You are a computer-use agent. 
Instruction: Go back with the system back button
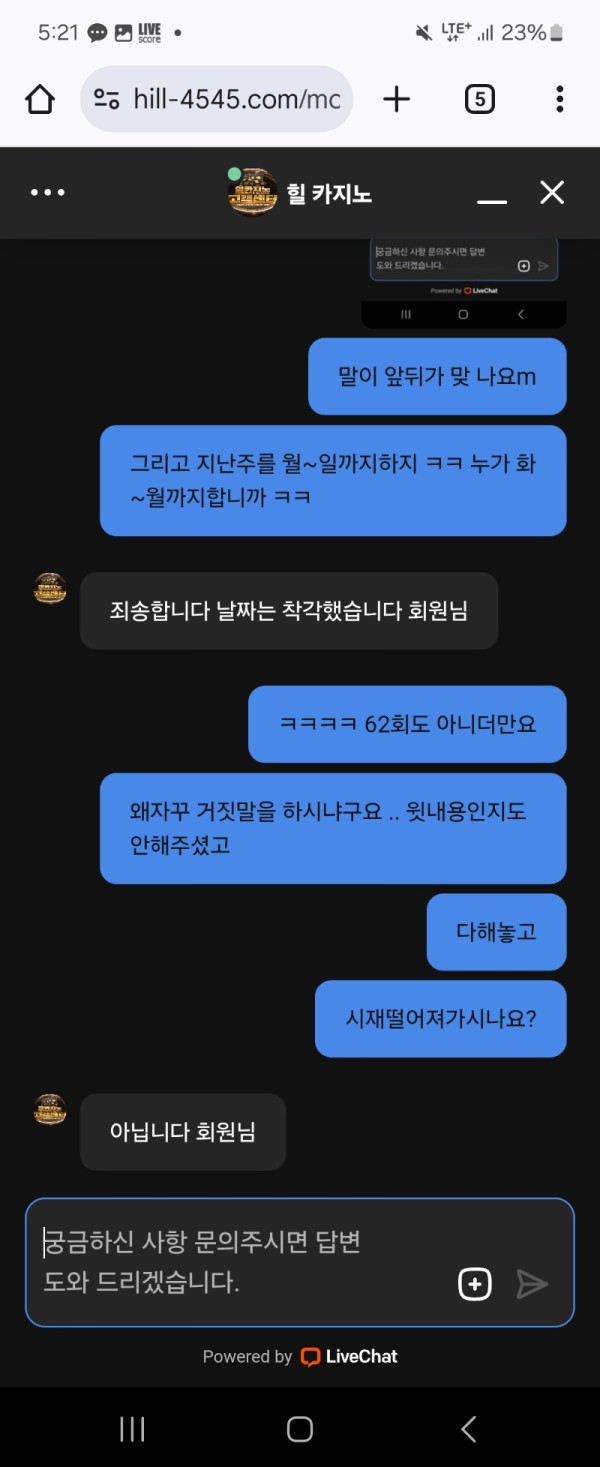(469, 1430)
